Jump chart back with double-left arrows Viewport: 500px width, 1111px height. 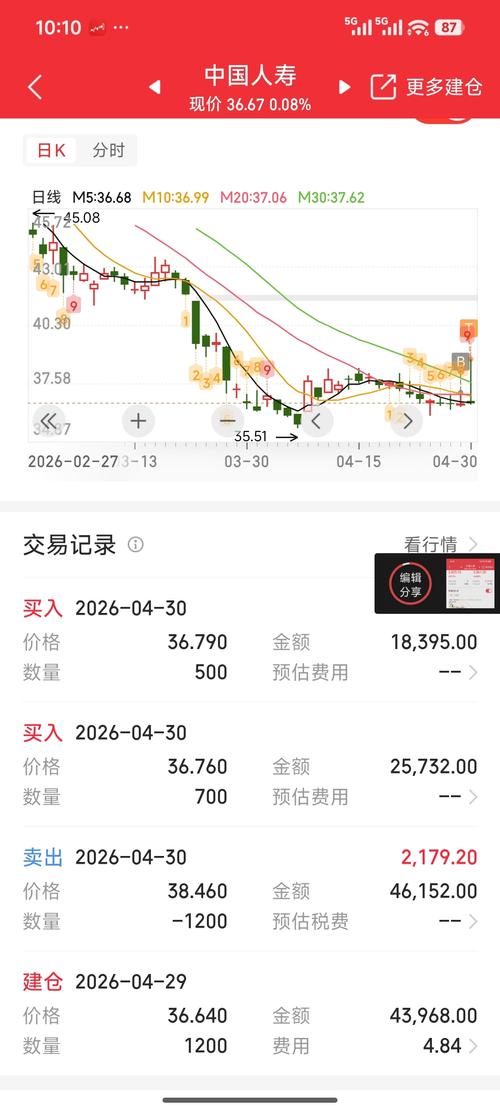coord(49,421)
